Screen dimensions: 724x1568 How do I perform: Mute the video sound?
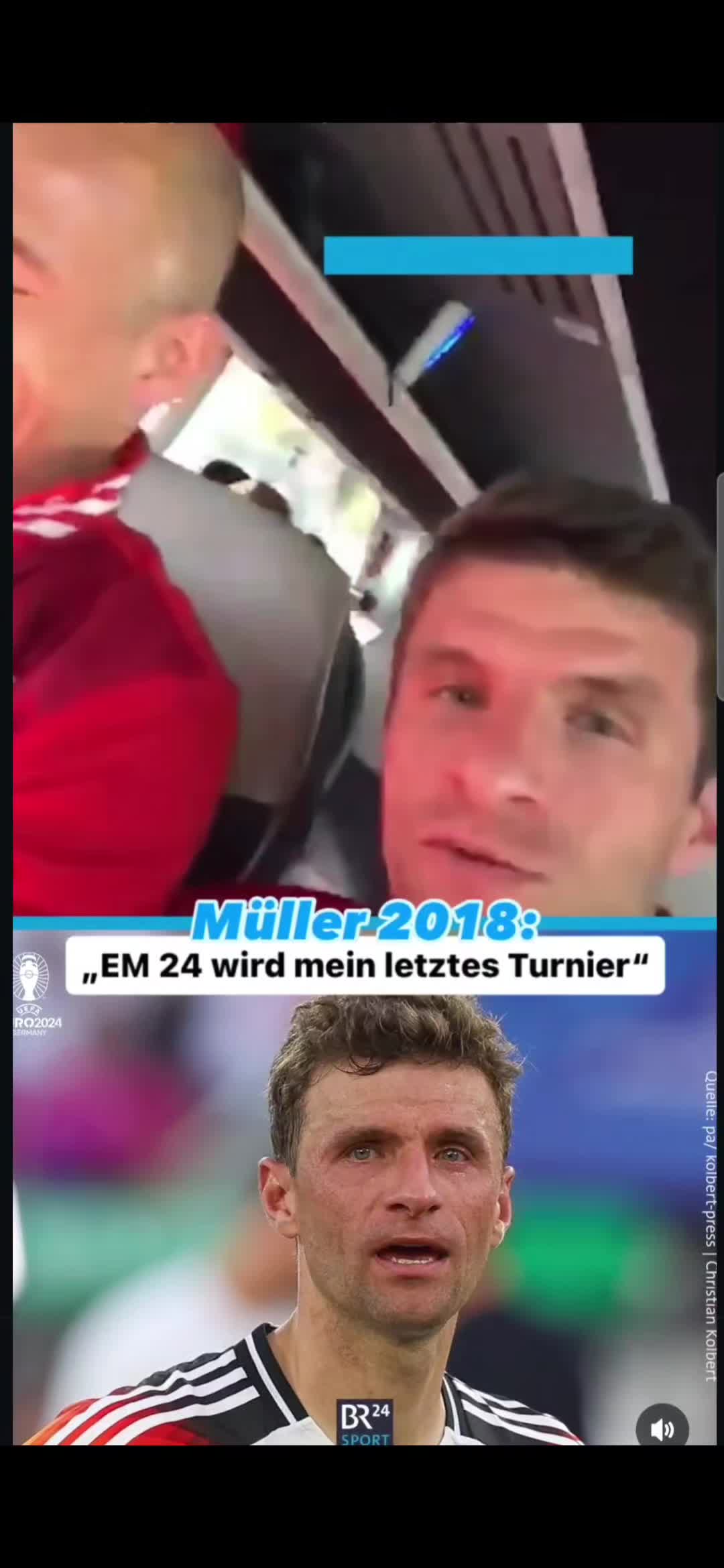662,1429
